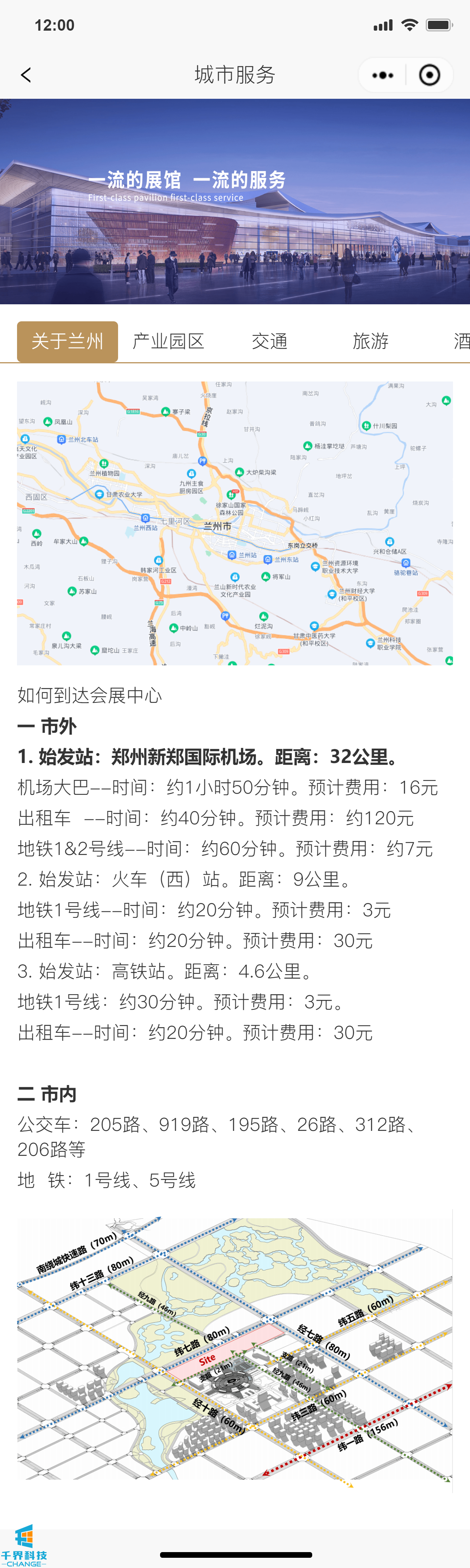
Task: Go back using the back arrow
Action: [x=26, y=75]
